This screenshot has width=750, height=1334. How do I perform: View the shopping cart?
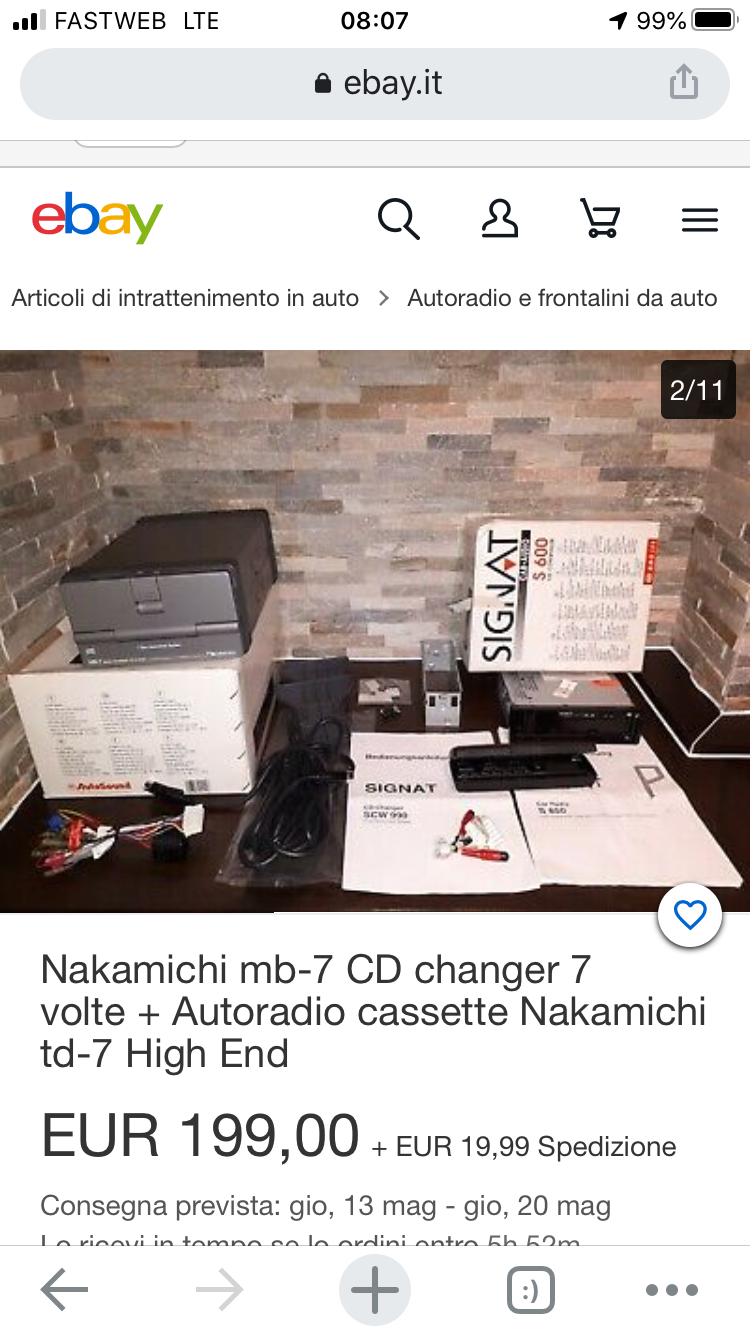tap(600, 218)
